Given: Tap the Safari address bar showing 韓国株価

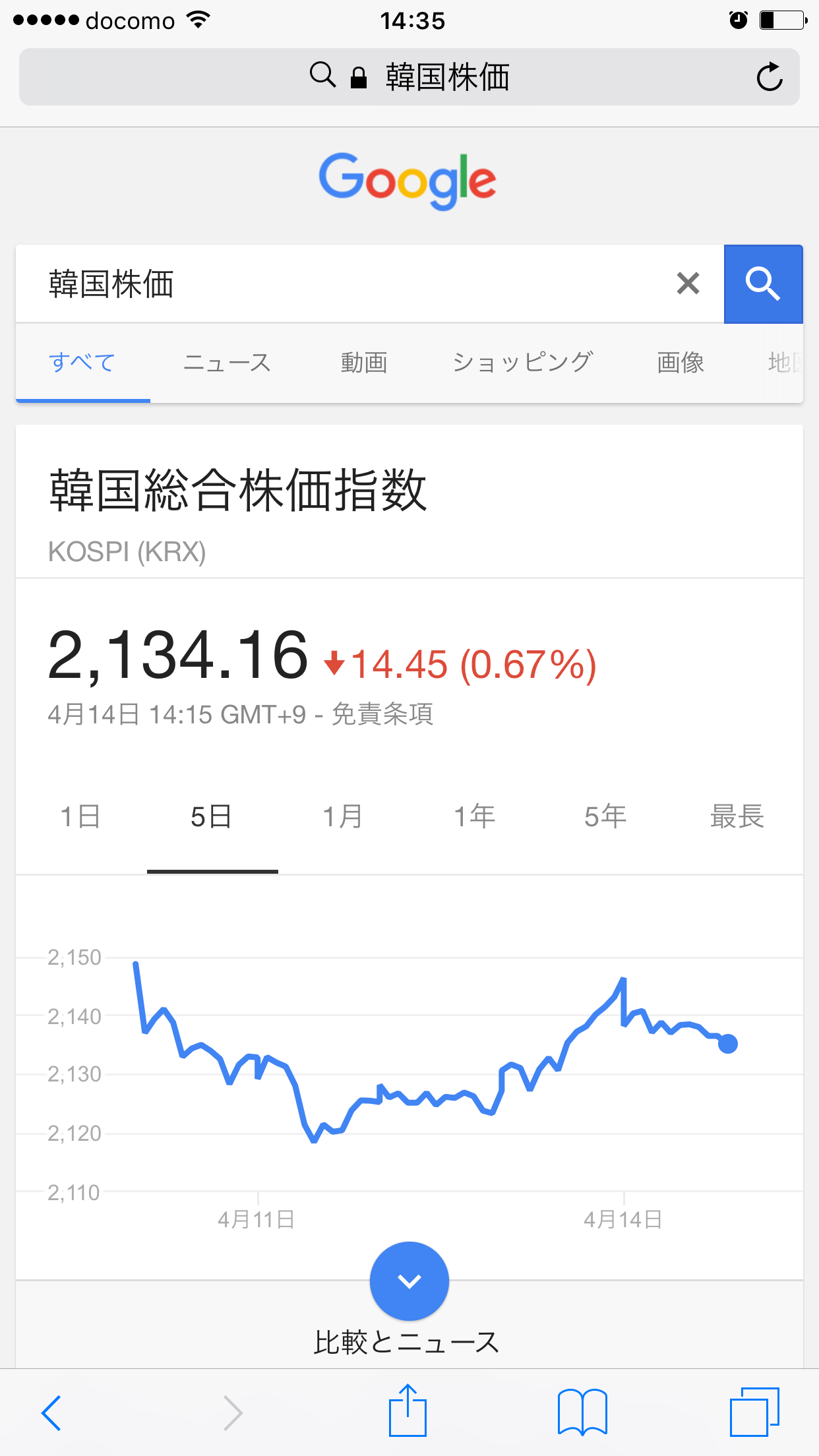Looking at the screenshot, I should (x=409, y=76).
